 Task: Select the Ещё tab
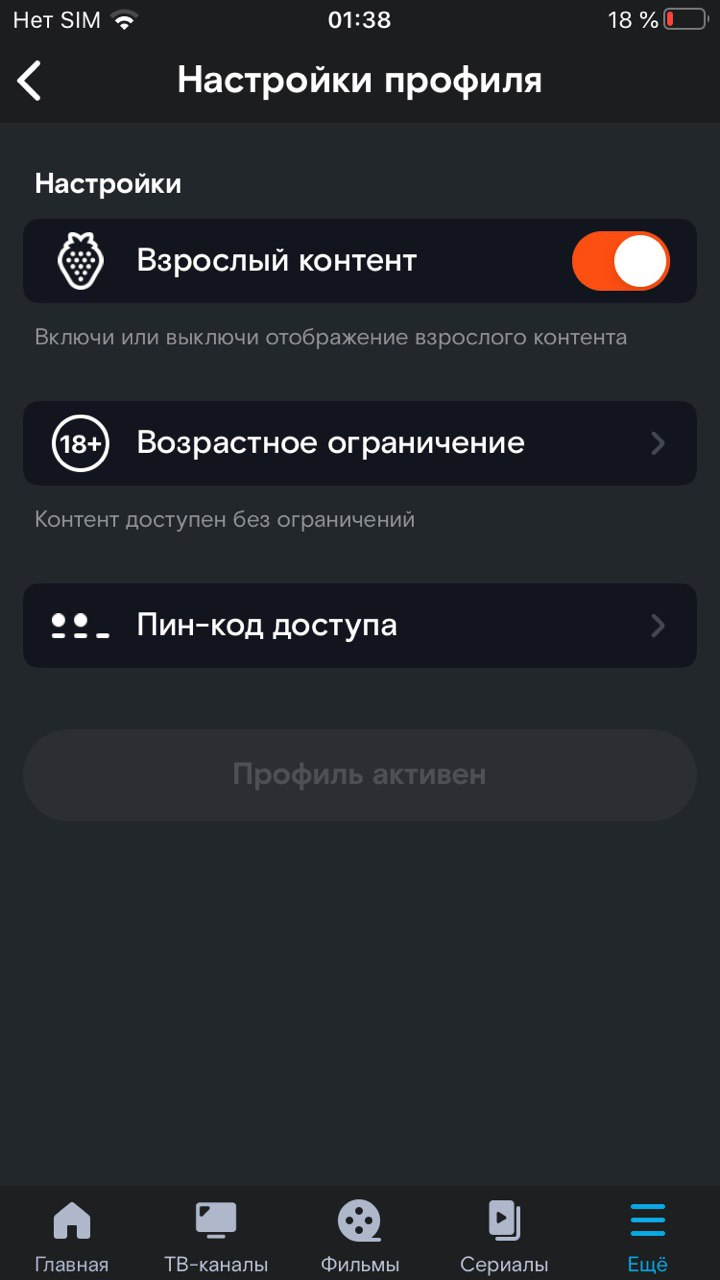[x=647, y=1235]
